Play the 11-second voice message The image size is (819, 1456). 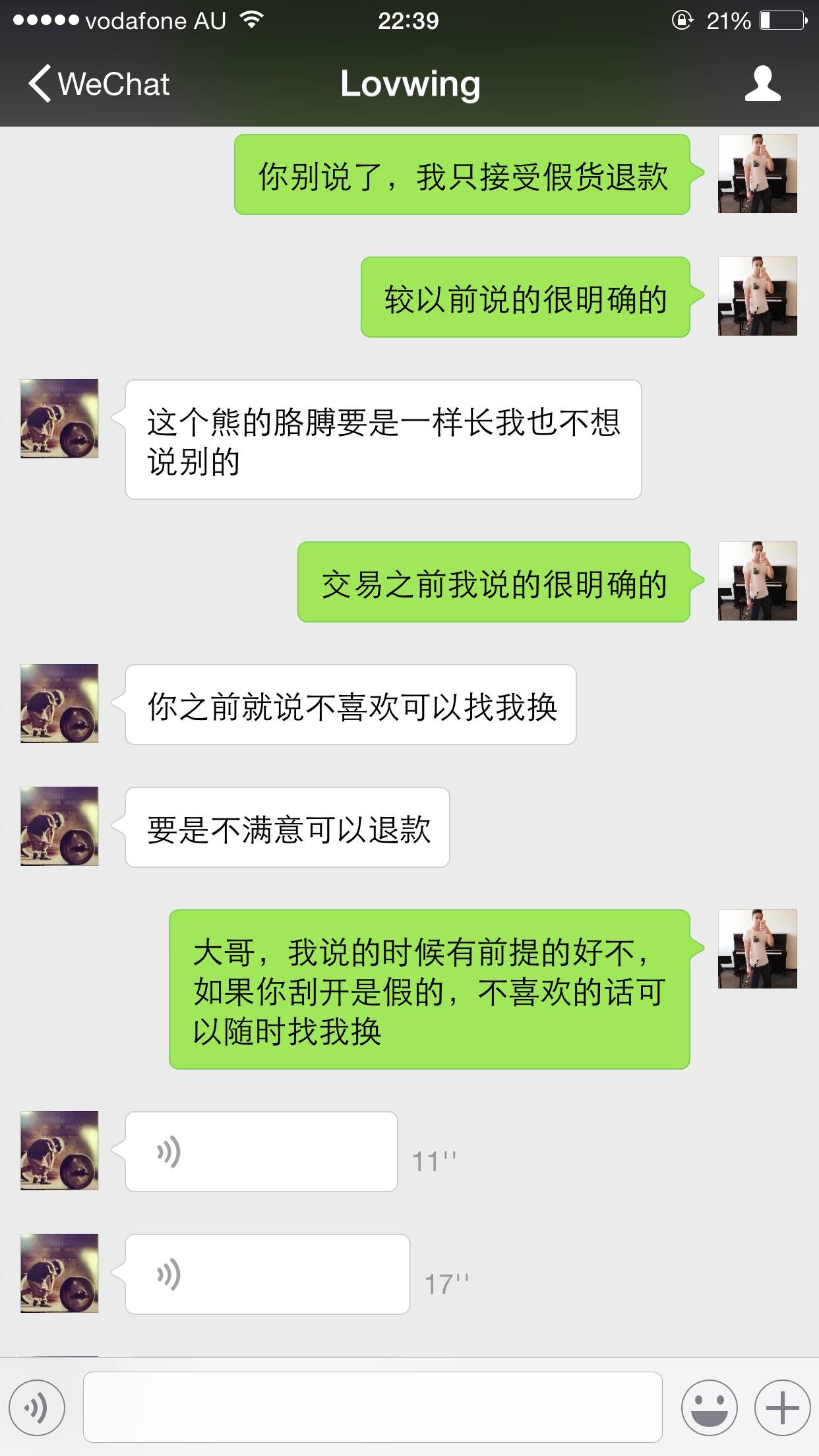click(x=261, y=1151)
